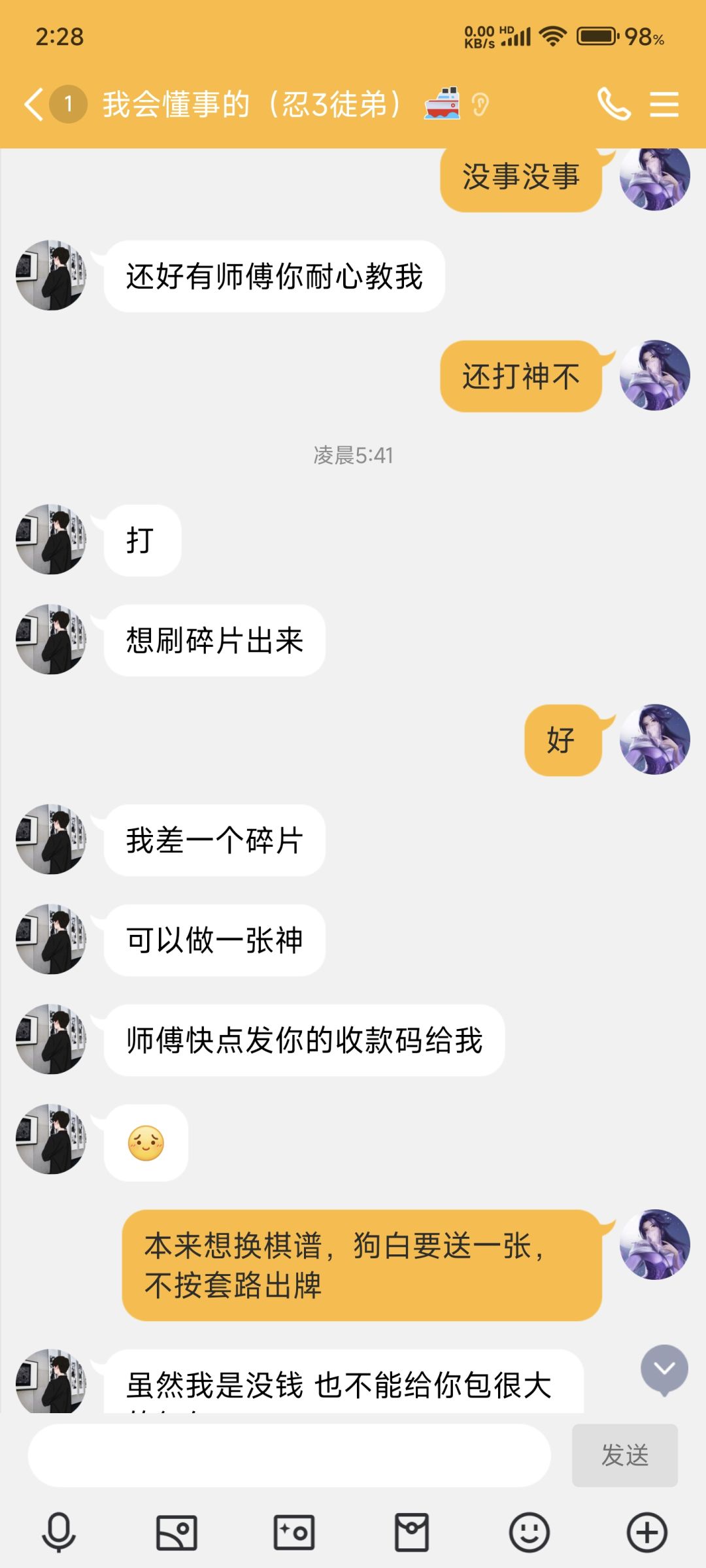
Task: Open the chat settings hamburger menu
Action: [665, 105]
